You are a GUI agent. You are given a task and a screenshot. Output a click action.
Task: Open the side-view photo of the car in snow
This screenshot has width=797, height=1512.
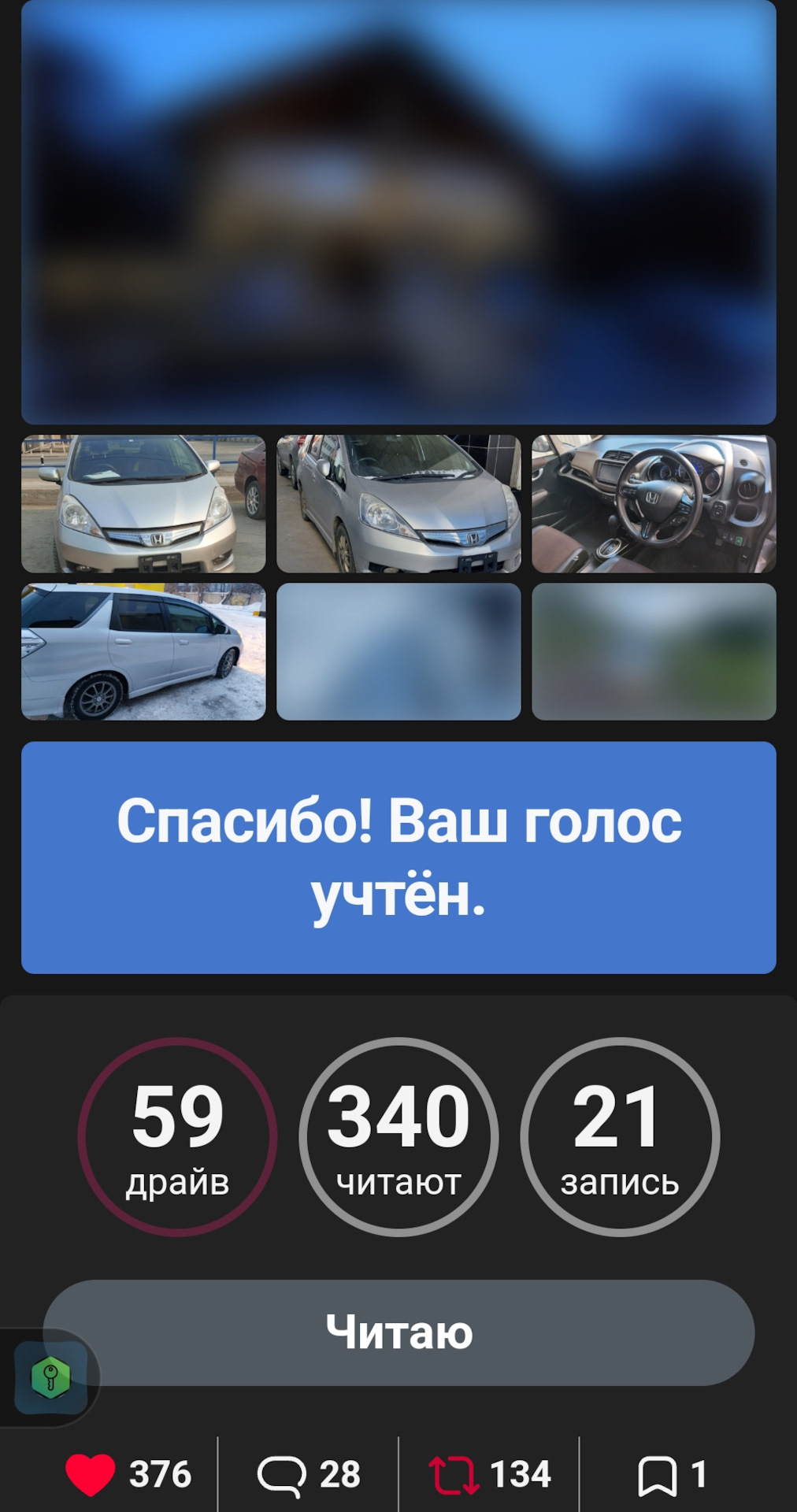[x=143, y=651]
